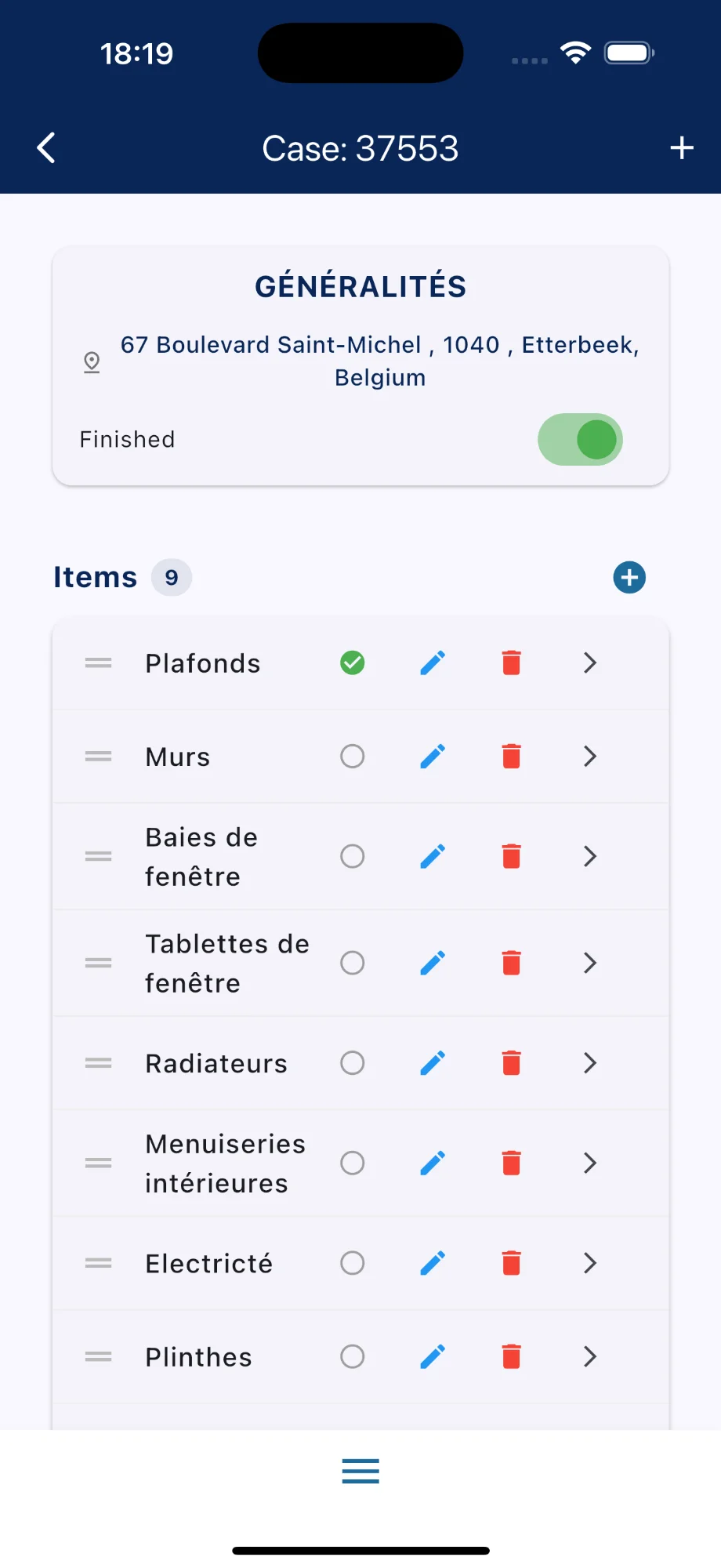The width and height of the screenshot is (721, 1568).
Task: Open the edit pencil for Radiateurs
Action: click(x=432, y=1063)
